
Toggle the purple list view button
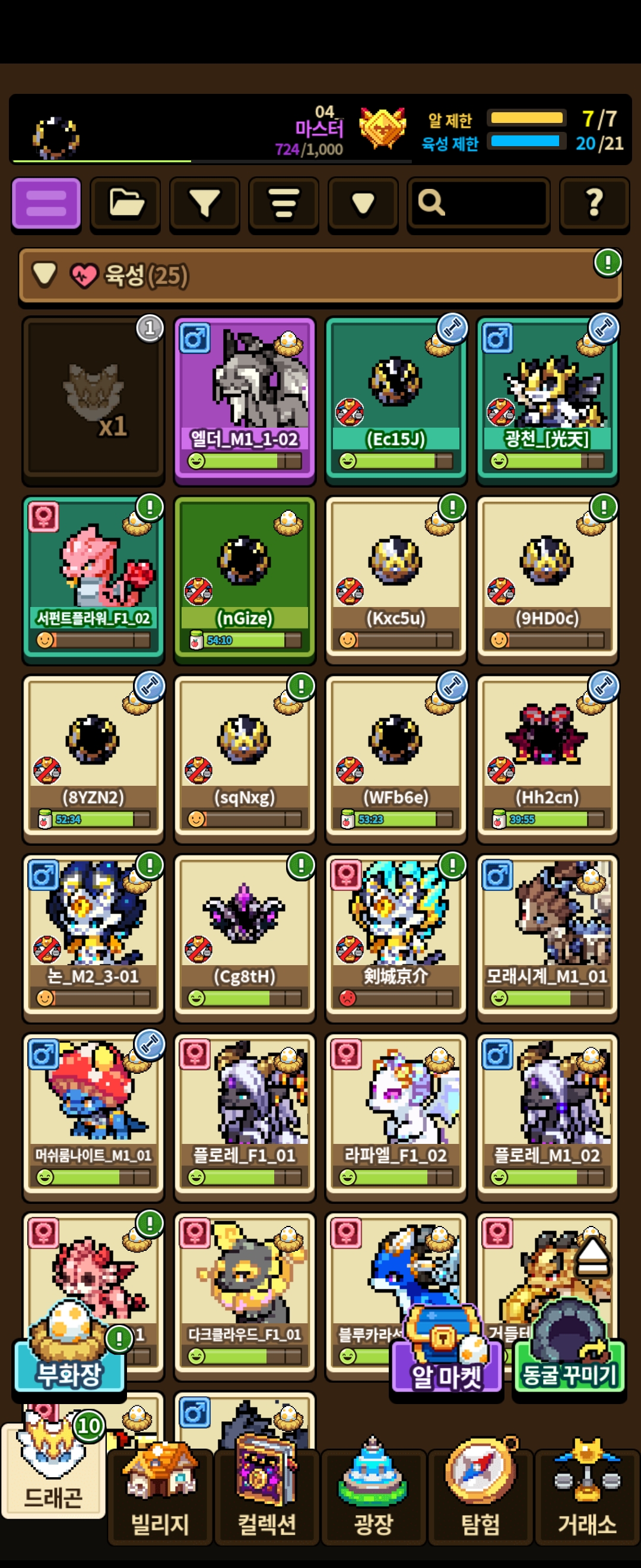click(x=46, y=203)
